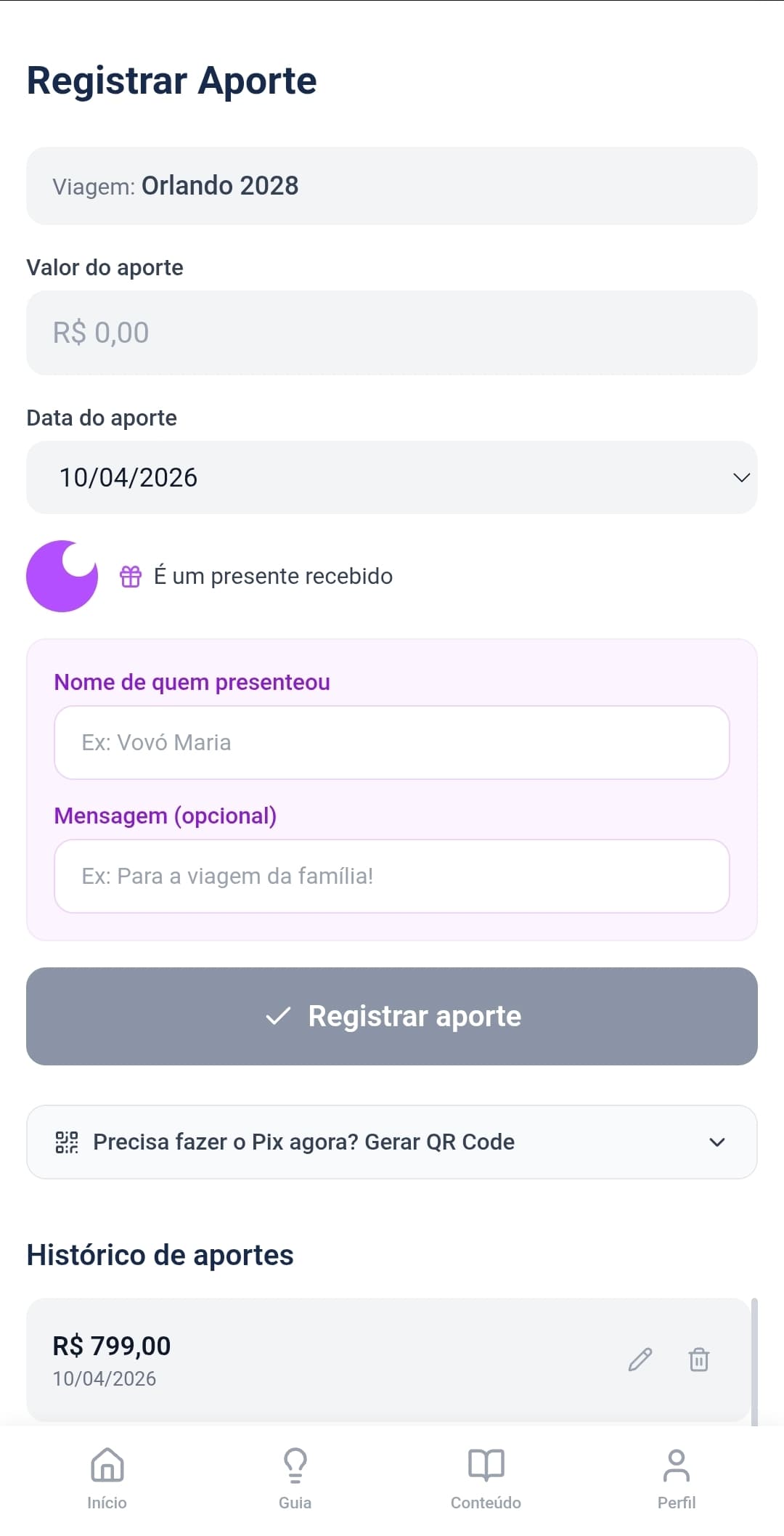Screen dimensions: 784x1536
Task: Click the home icon in bottom navigation
Action: (x=107, y=1466)
